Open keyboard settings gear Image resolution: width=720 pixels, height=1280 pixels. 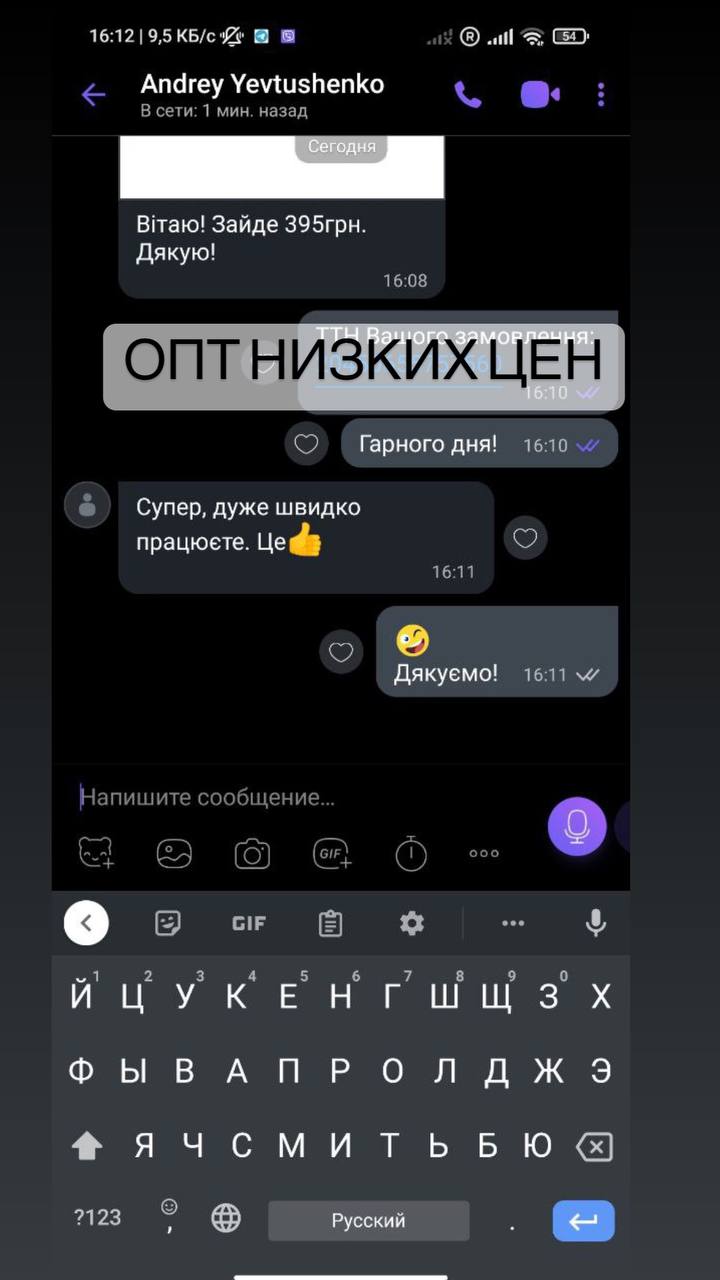(412, 923)
